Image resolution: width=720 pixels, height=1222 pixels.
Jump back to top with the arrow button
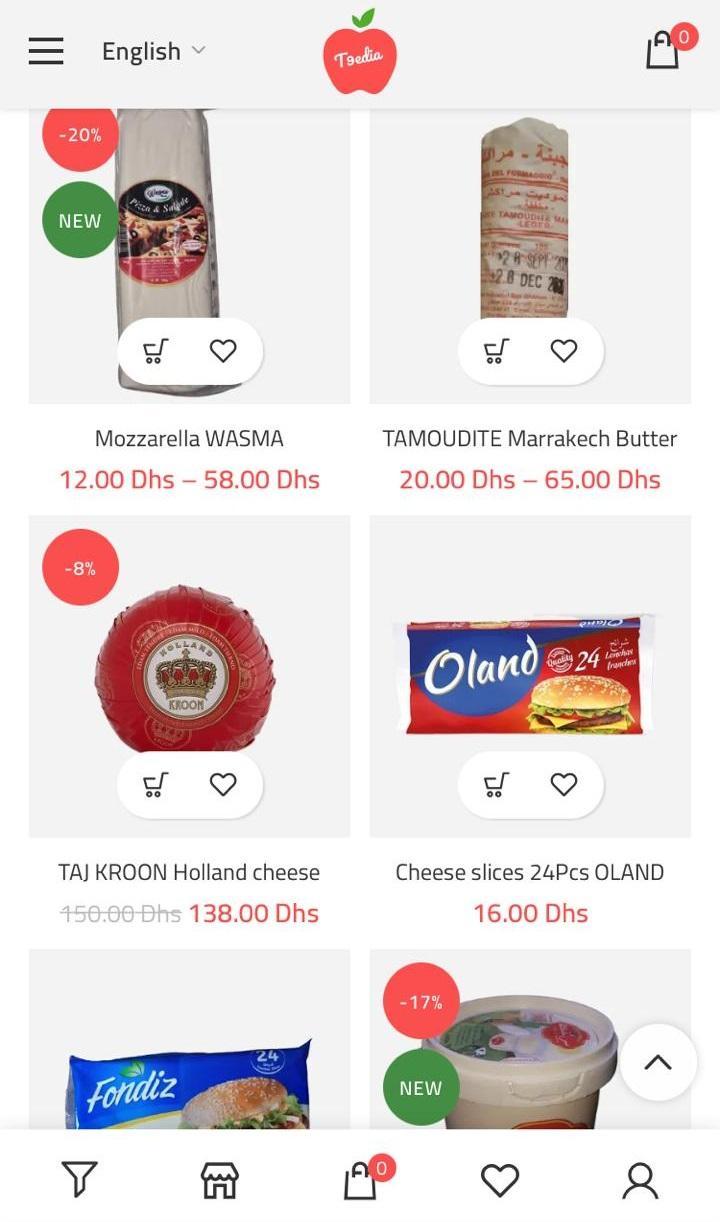click(657, 1062)
